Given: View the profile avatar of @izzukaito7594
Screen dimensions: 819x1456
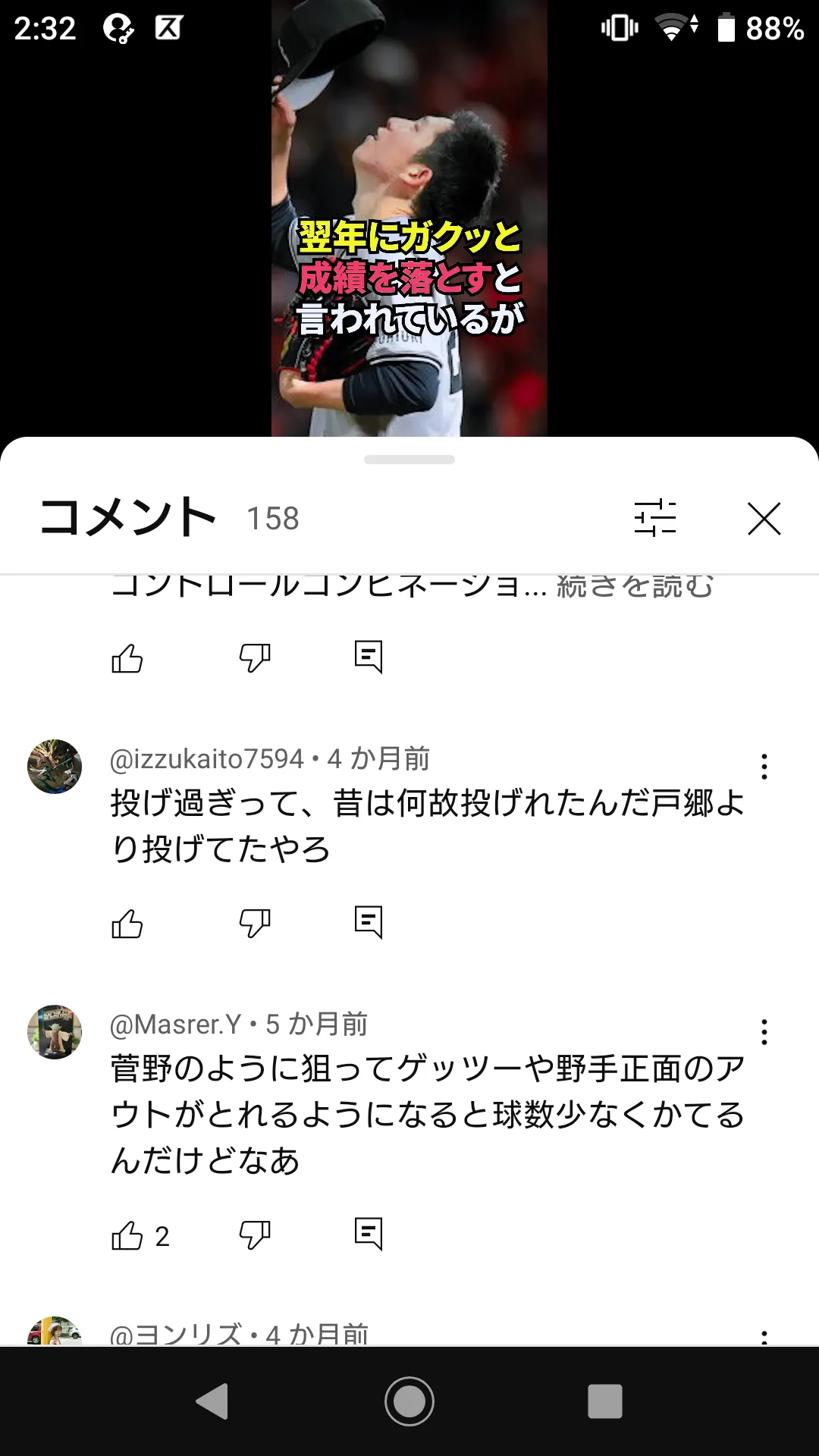Looking at the screenshot, I should [x=55, y=767].
